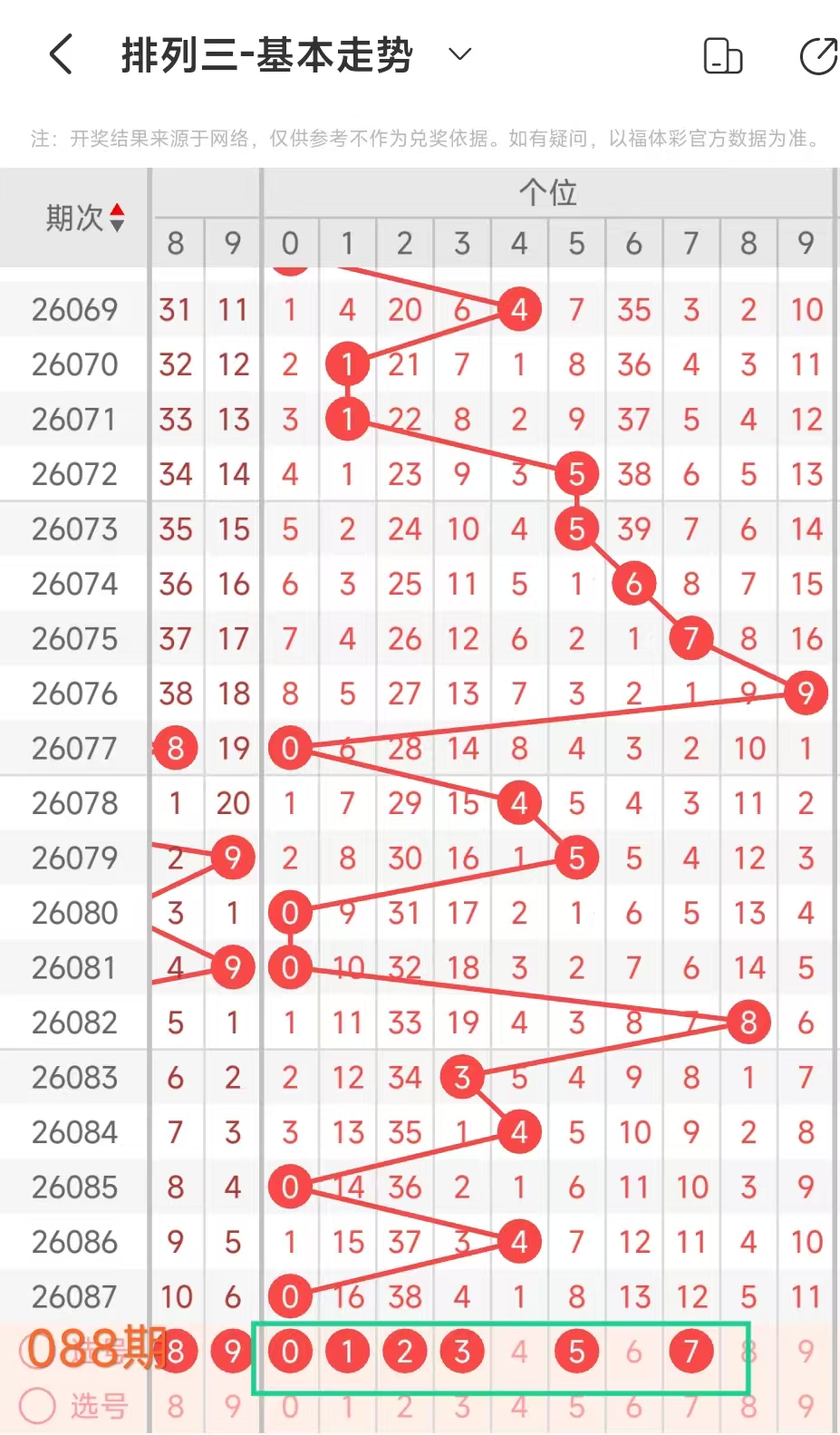The image size is (840, 1435).
Task: Go back from the trend chart
Action: click(x=61, y=54)
